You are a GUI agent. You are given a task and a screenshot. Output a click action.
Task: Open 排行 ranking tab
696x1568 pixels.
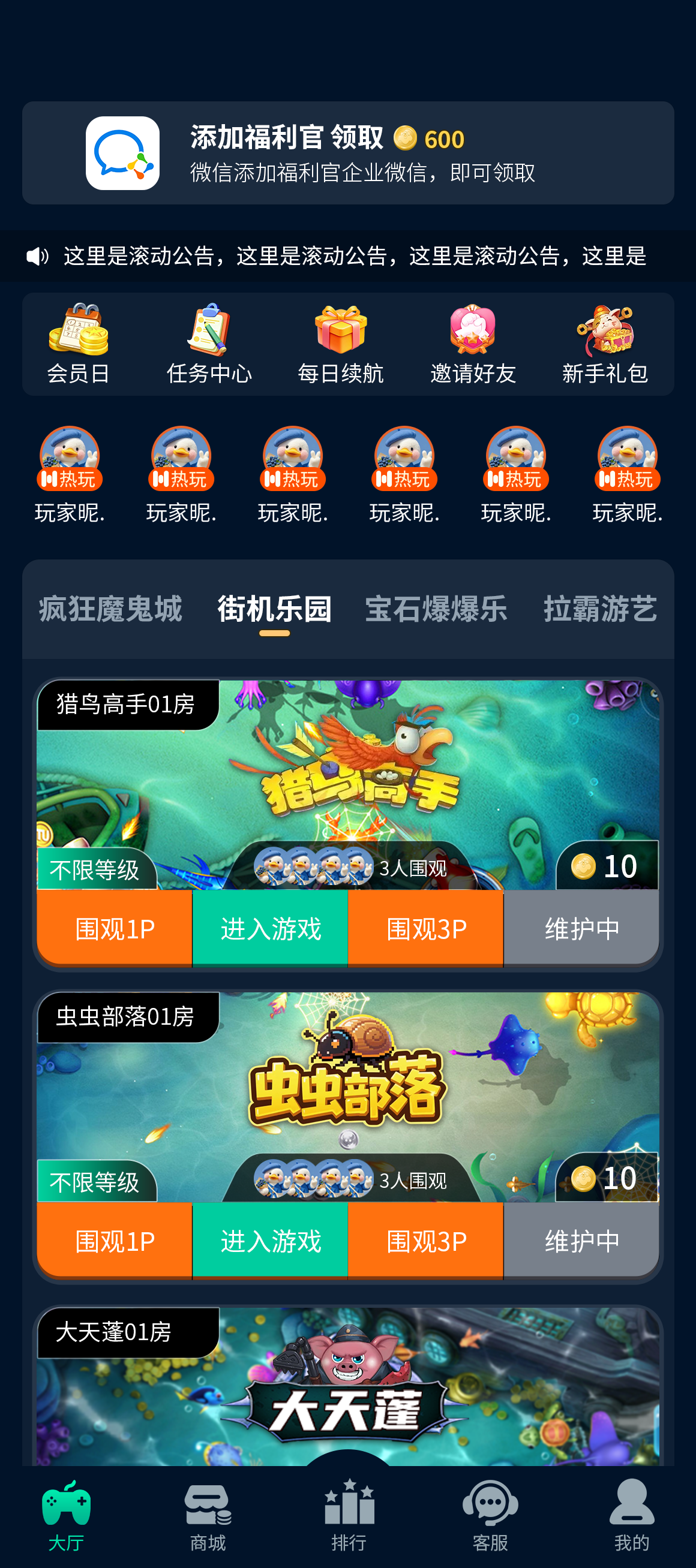(349, 1516)
